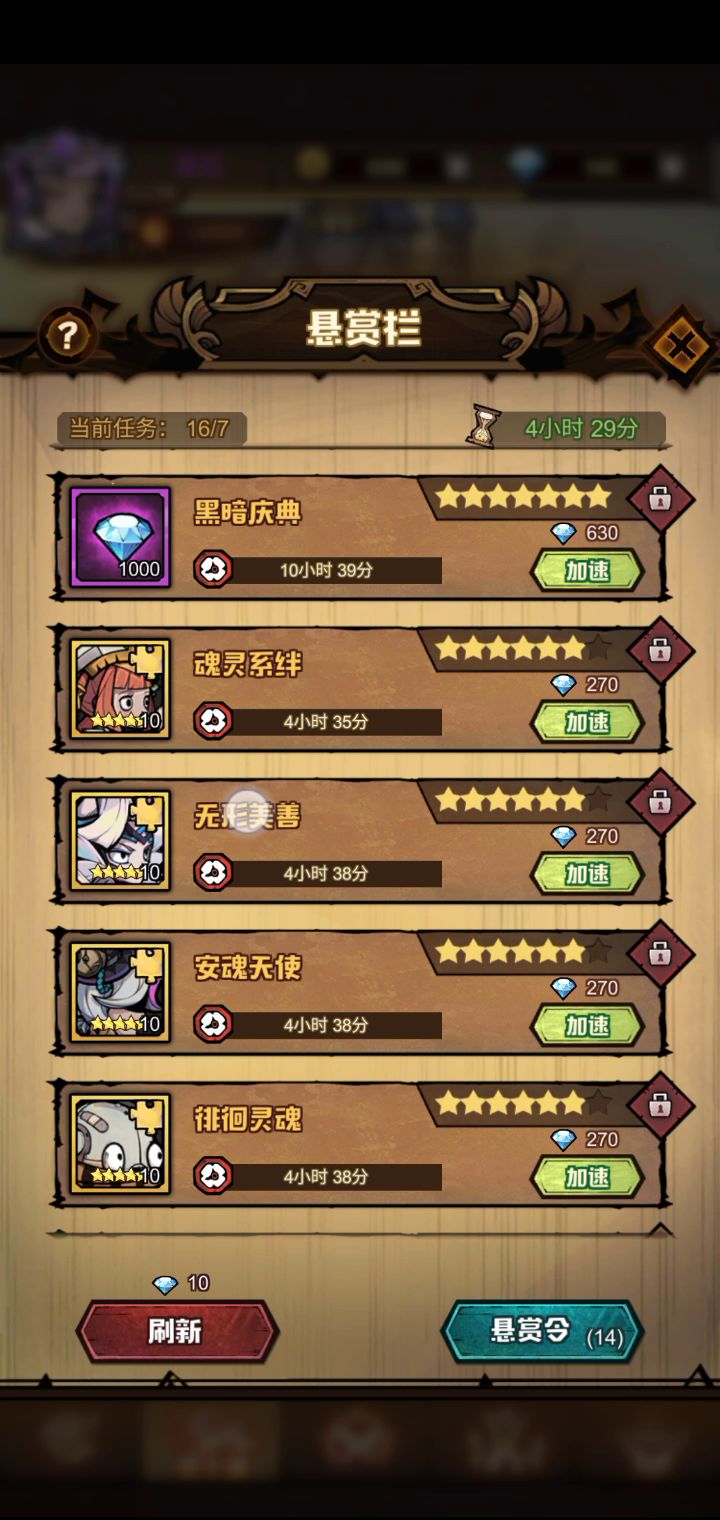Toggle the lock on the 安魂天使 quest
The width and height of the screenshot is (720, 1520).
click(659, 954)
